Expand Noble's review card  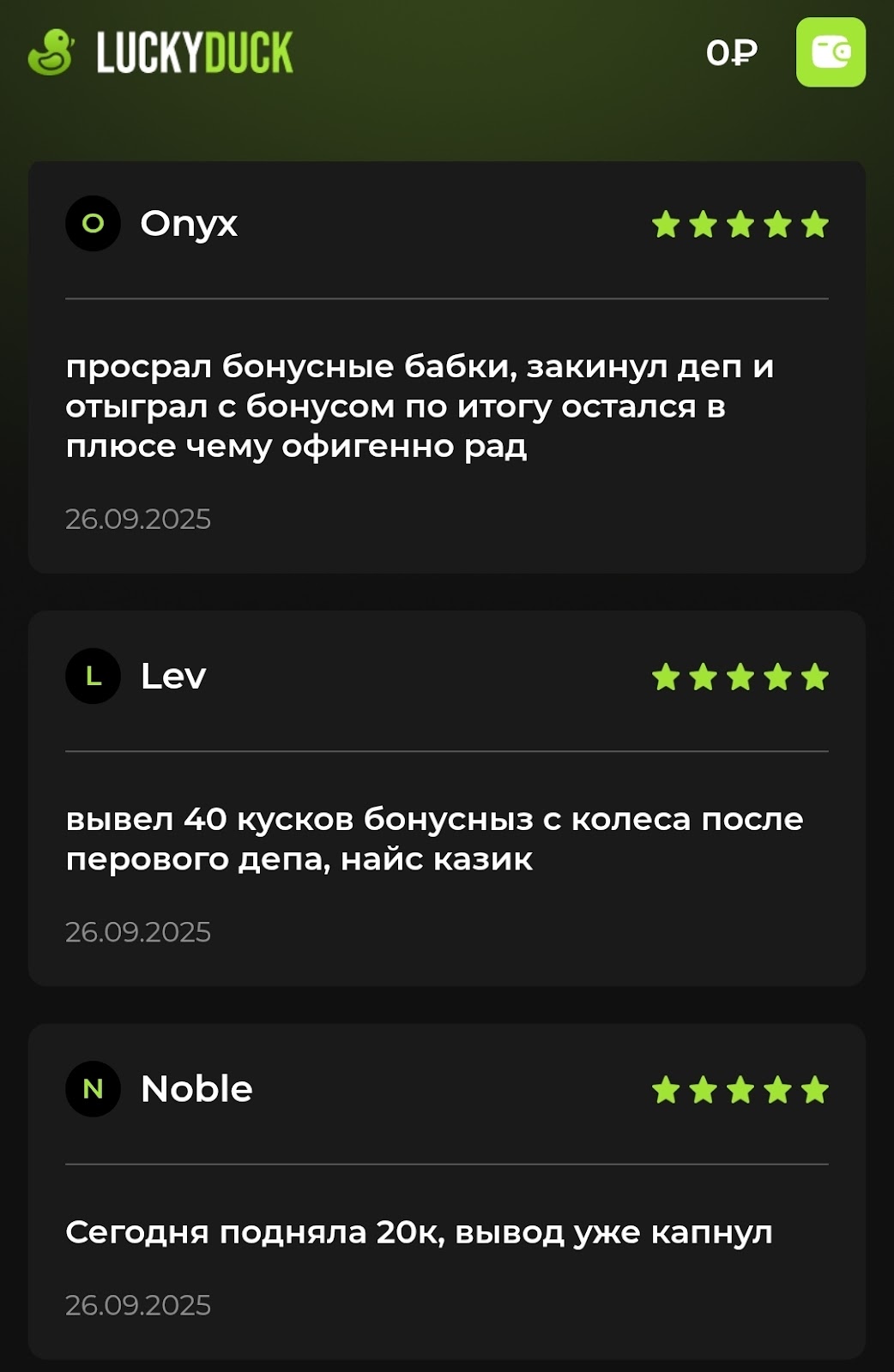tap(446, 1196)
